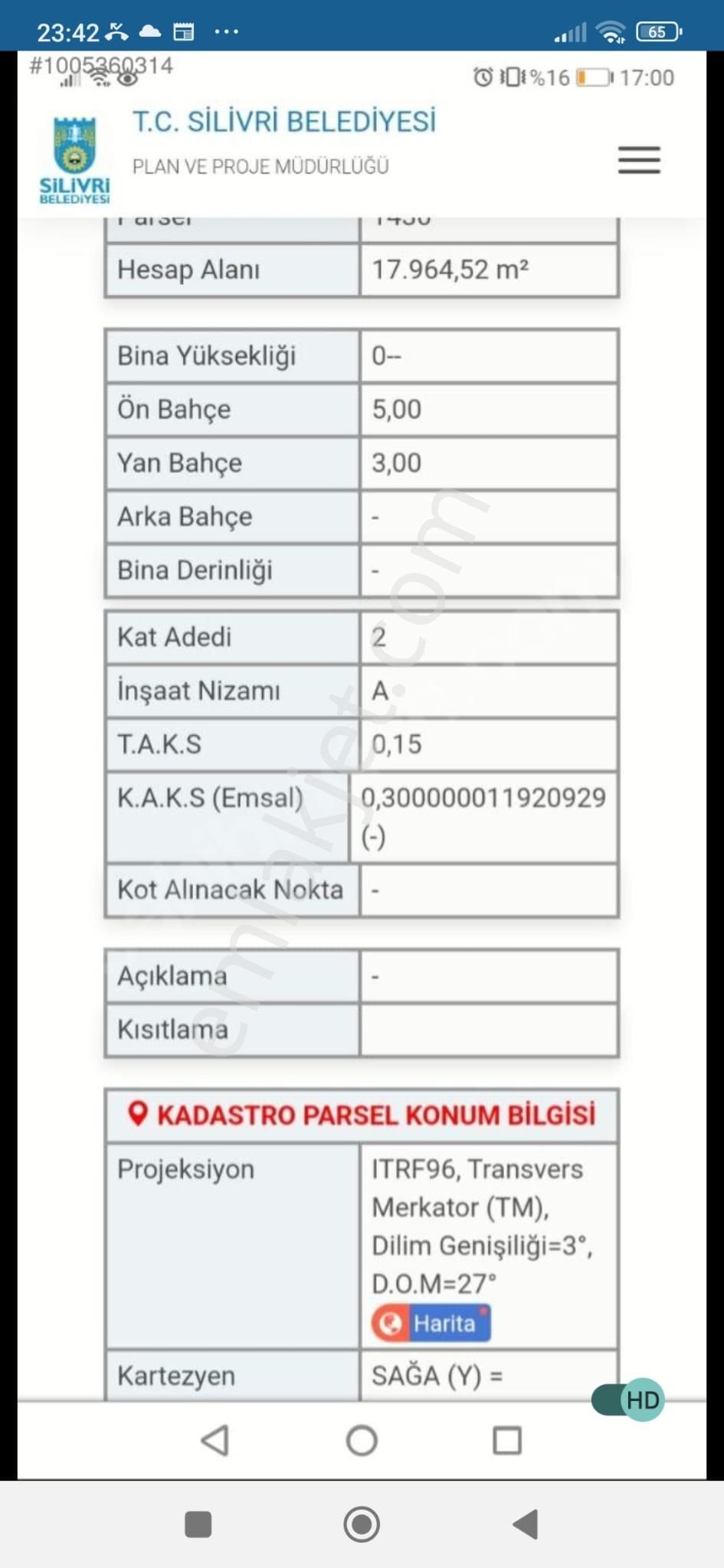The height and width of the screenshot is (1568, 724).
Task: Go to the home screen via the circle button
Action: [x=362, y=1524]
